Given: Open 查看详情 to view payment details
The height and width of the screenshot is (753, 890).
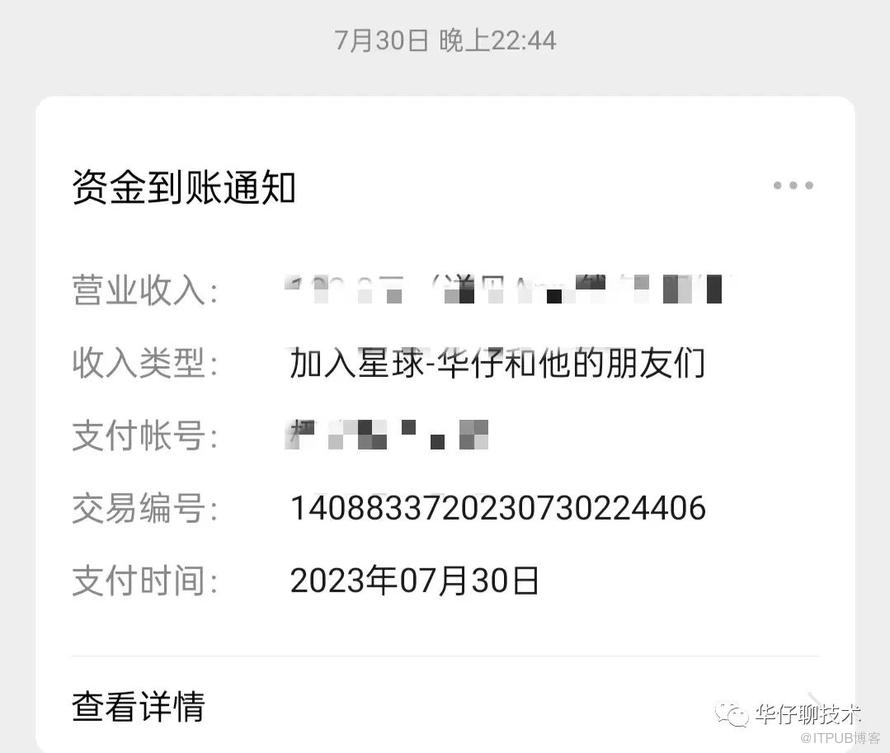Looking at the screenshot, I should (139, 706).
